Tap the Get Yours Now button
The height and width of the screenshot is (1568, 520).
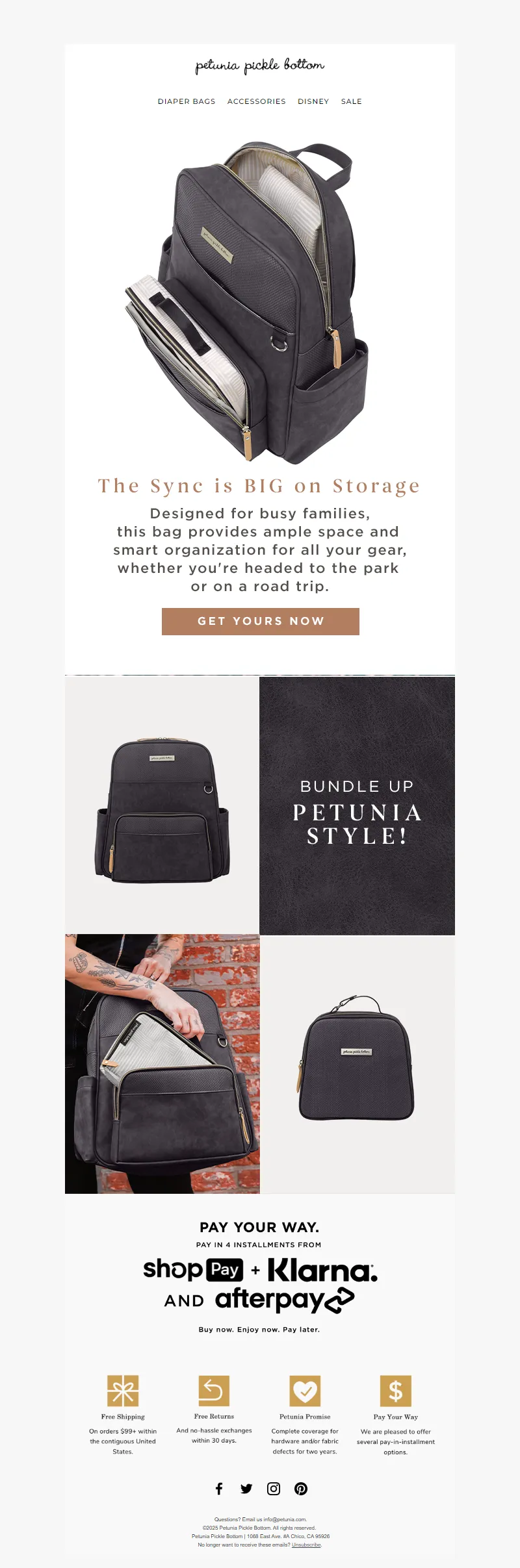(x=260, y=621)
